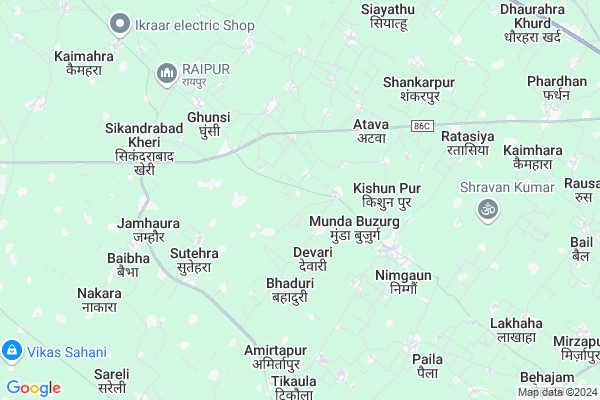The height and width of the screenshot is (400, 600).
Task: Open the Shravan Kumar temple marker
Action: 489,209
